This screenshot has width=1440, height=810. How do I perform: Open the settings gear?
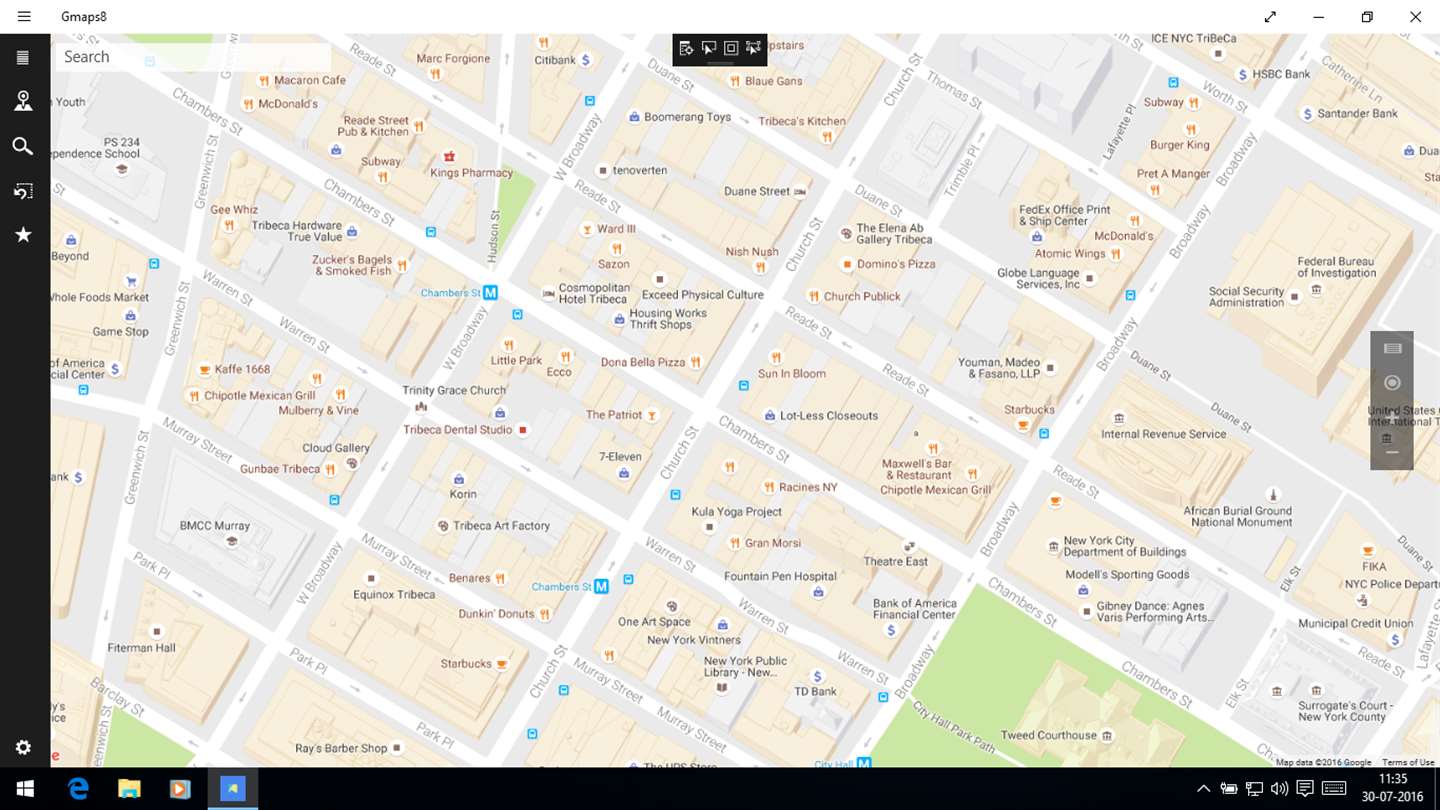pos(23,748)
